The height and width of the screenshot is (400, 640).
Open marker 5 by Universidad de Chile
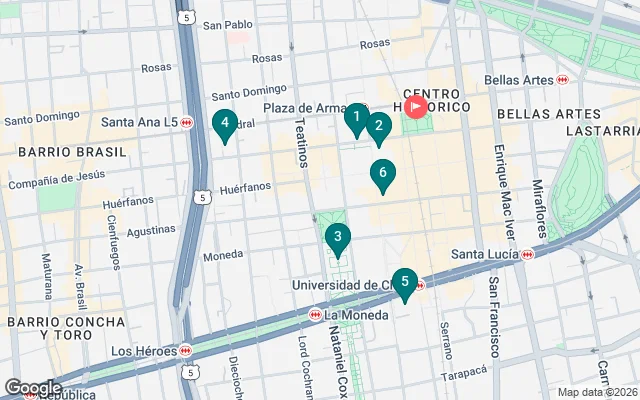coord(404,283)
